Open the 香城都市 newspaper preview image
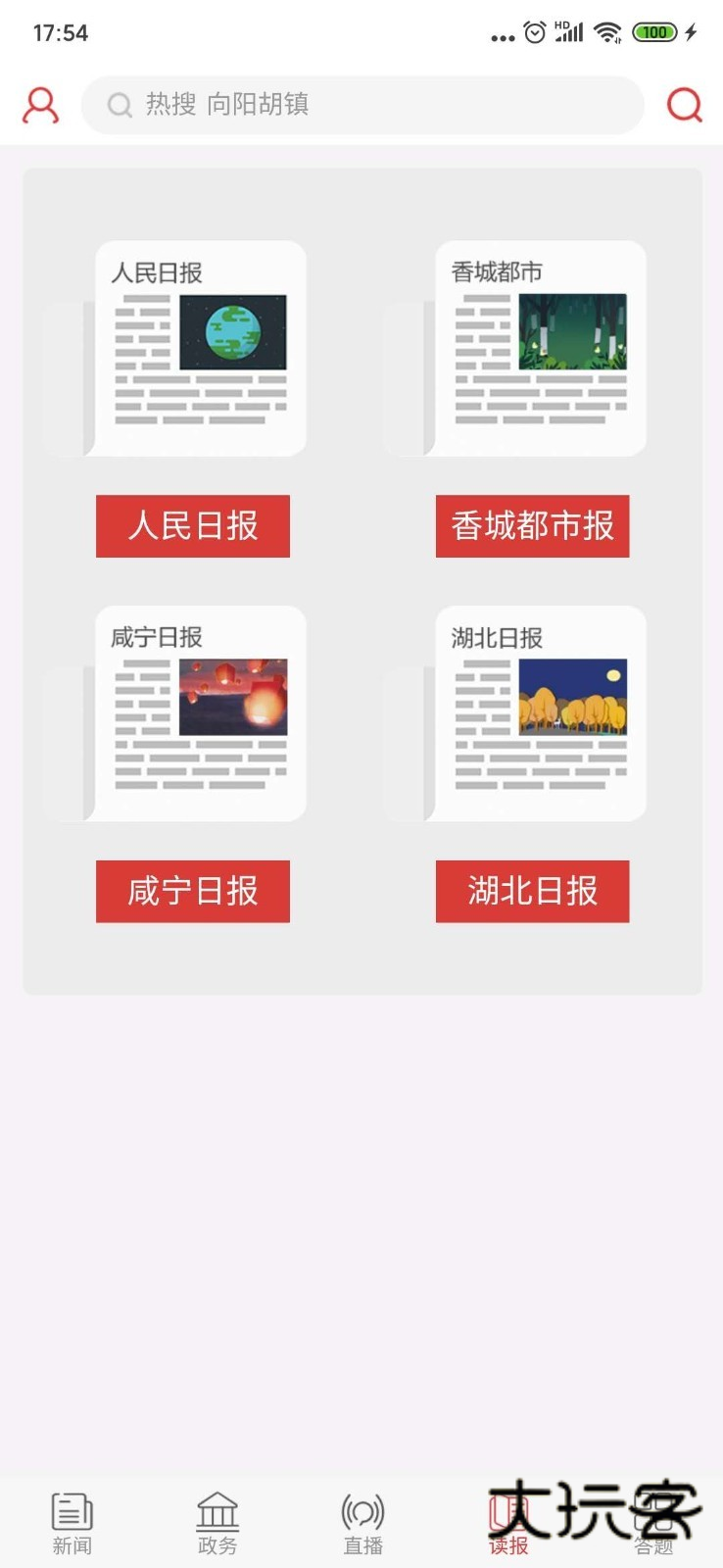The image size is (723, 1568). pyautogui.click(x=532, y=348)
